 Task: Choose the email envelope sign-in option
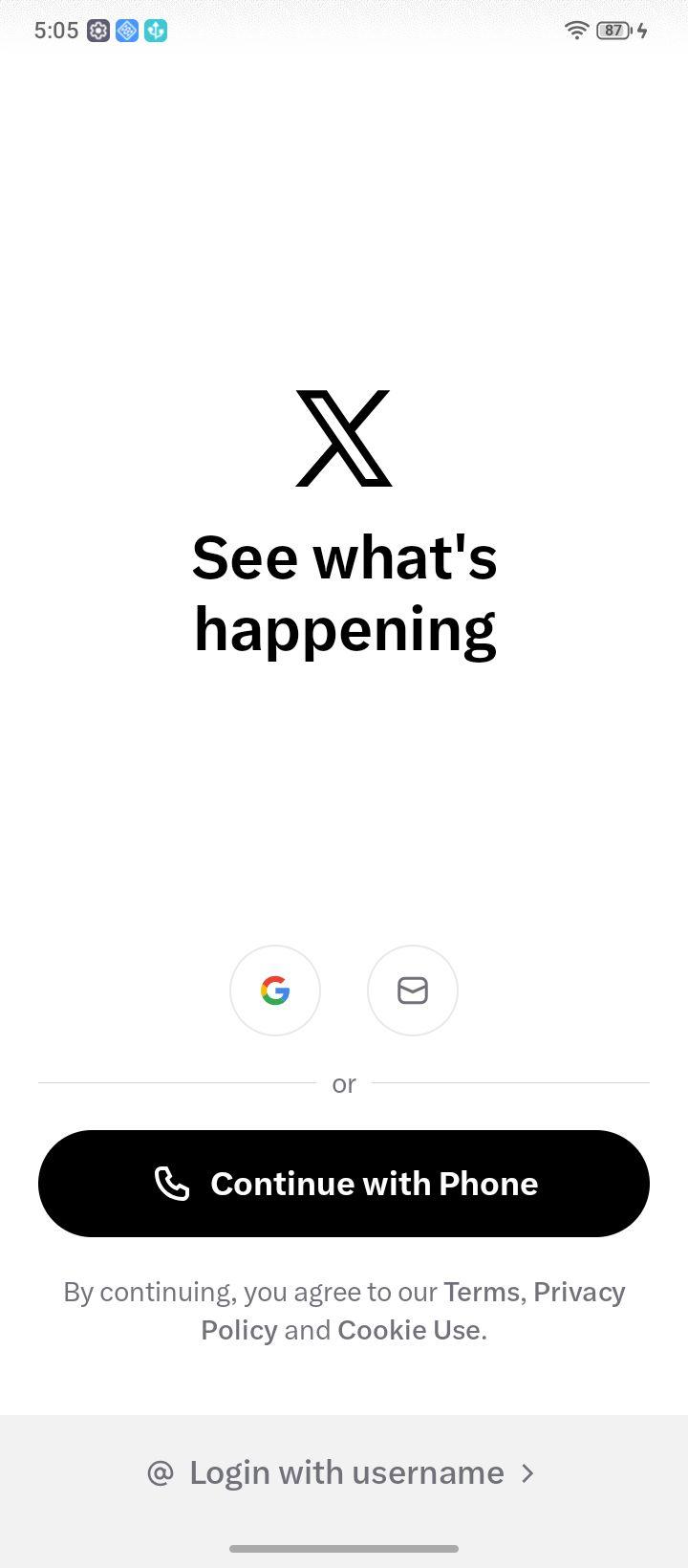tap(413, 991)
